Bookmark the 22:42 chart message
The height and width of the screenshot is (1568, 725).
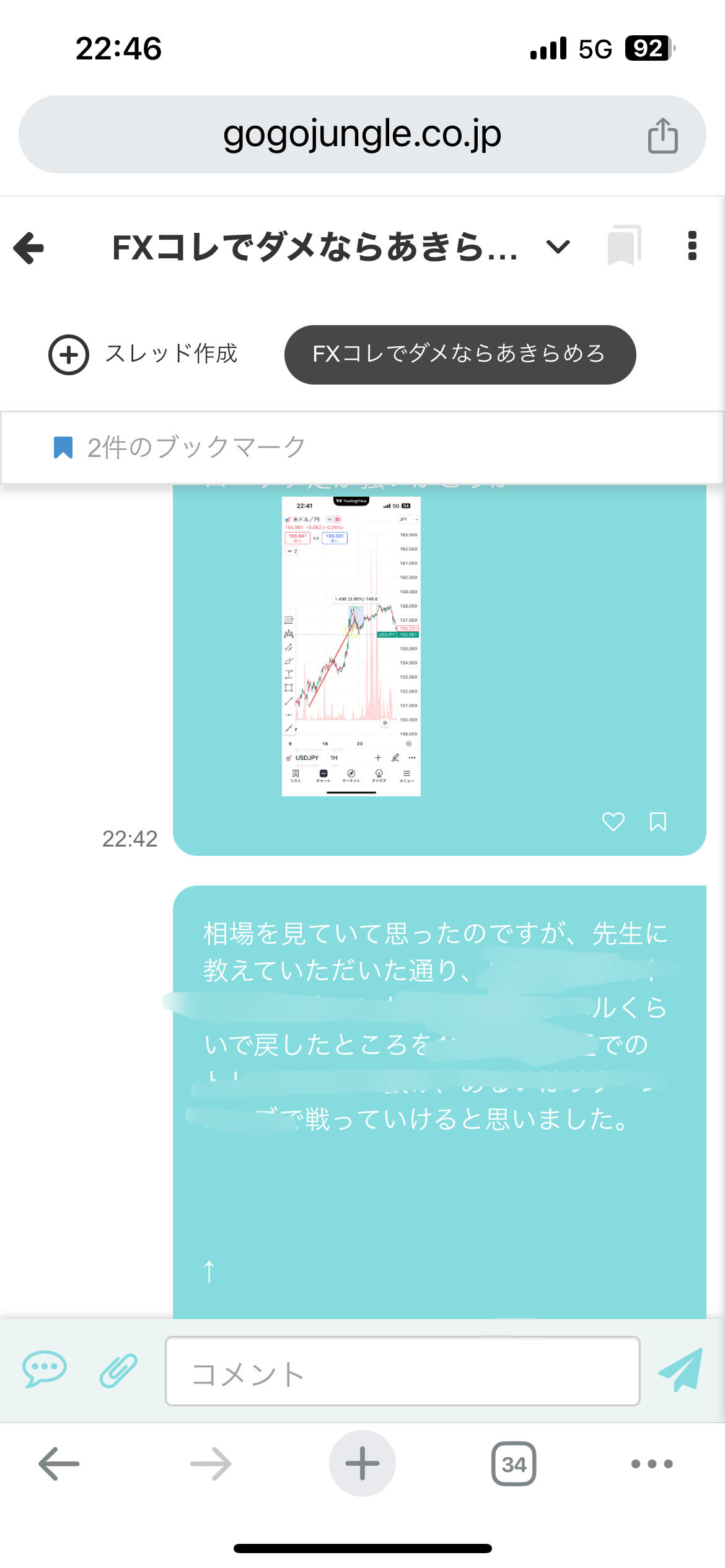657,822
